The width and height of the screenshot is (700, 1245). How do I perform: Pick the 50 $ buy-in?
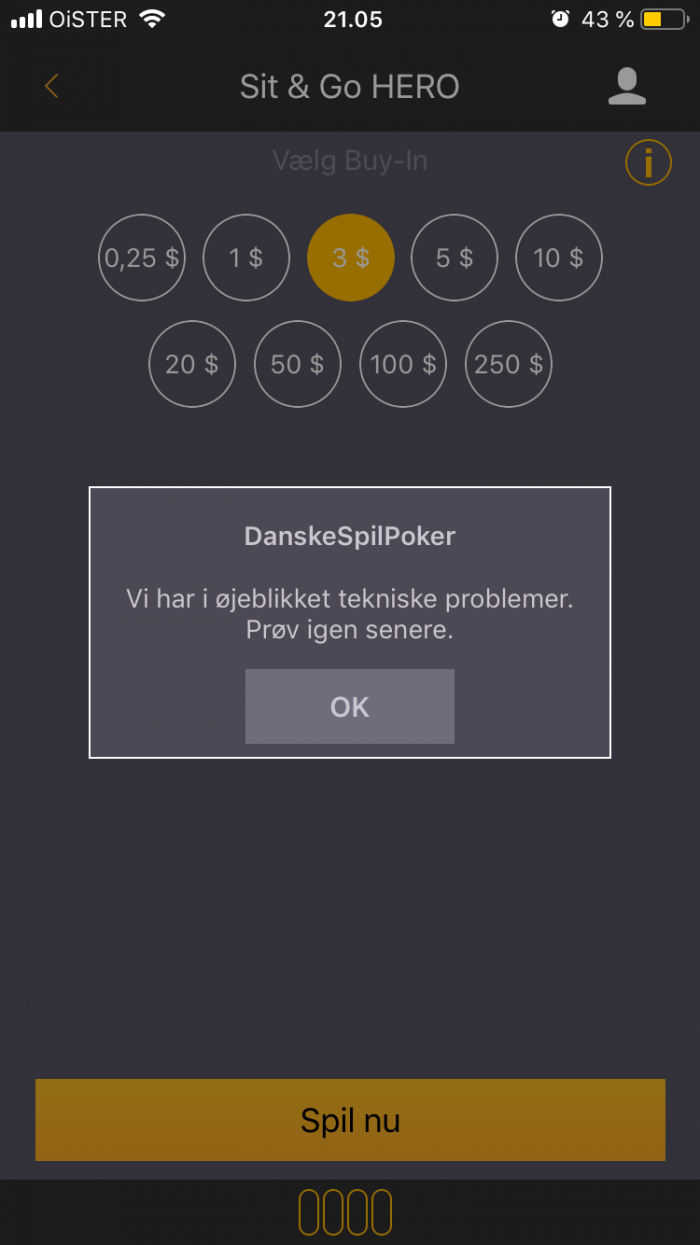[x=298, y=364]
